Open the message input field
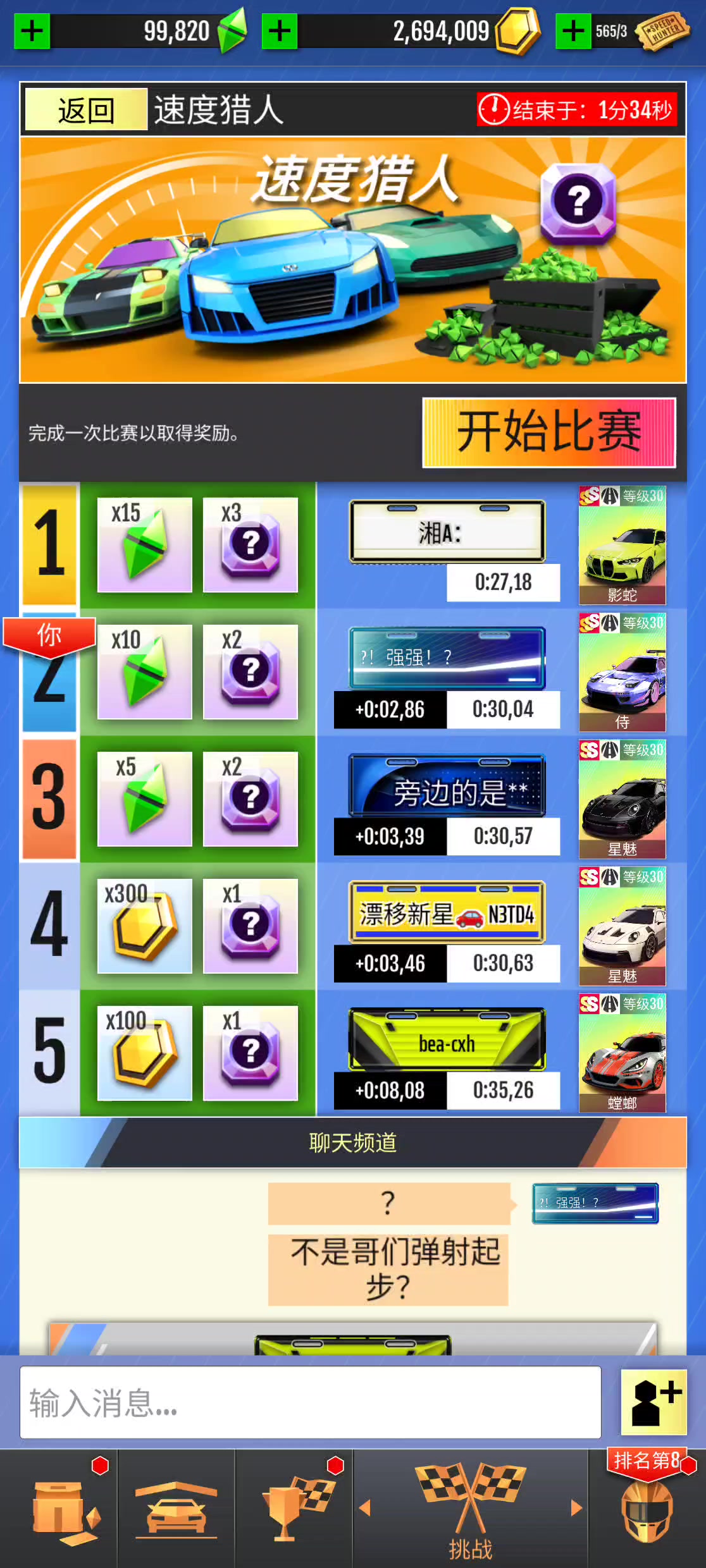 (x=310, y=1402)
